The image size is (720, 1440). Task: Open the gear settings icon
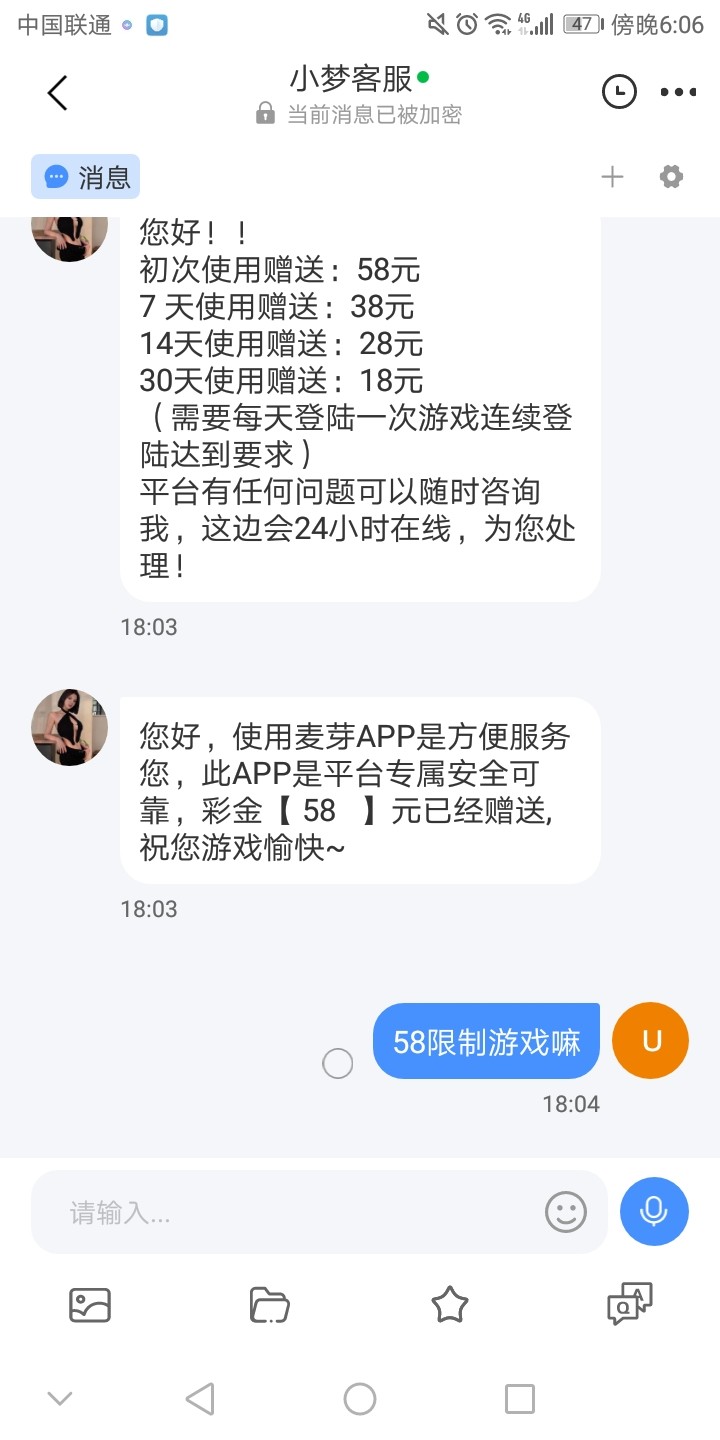pos(671,177)
